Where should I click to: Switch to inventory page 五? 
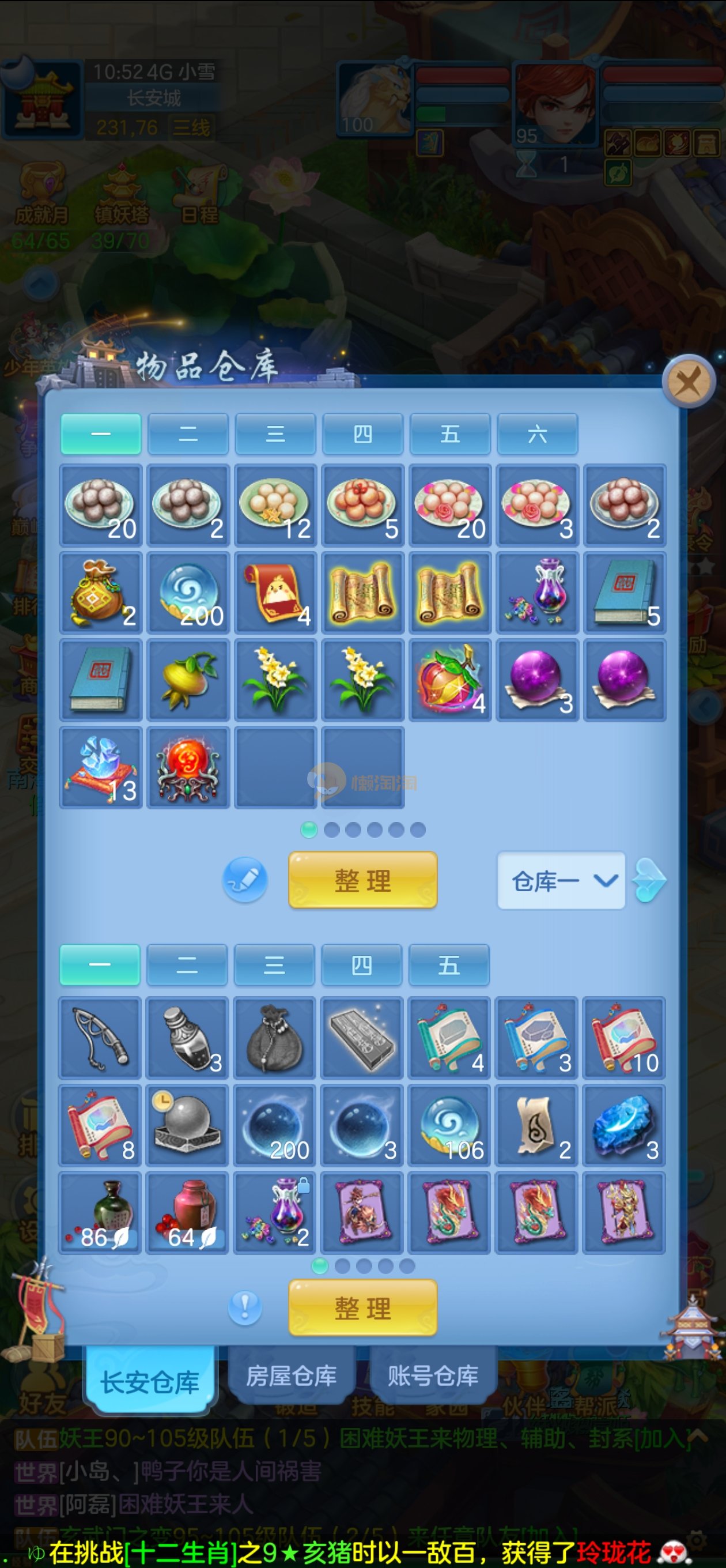click(448, 965)
